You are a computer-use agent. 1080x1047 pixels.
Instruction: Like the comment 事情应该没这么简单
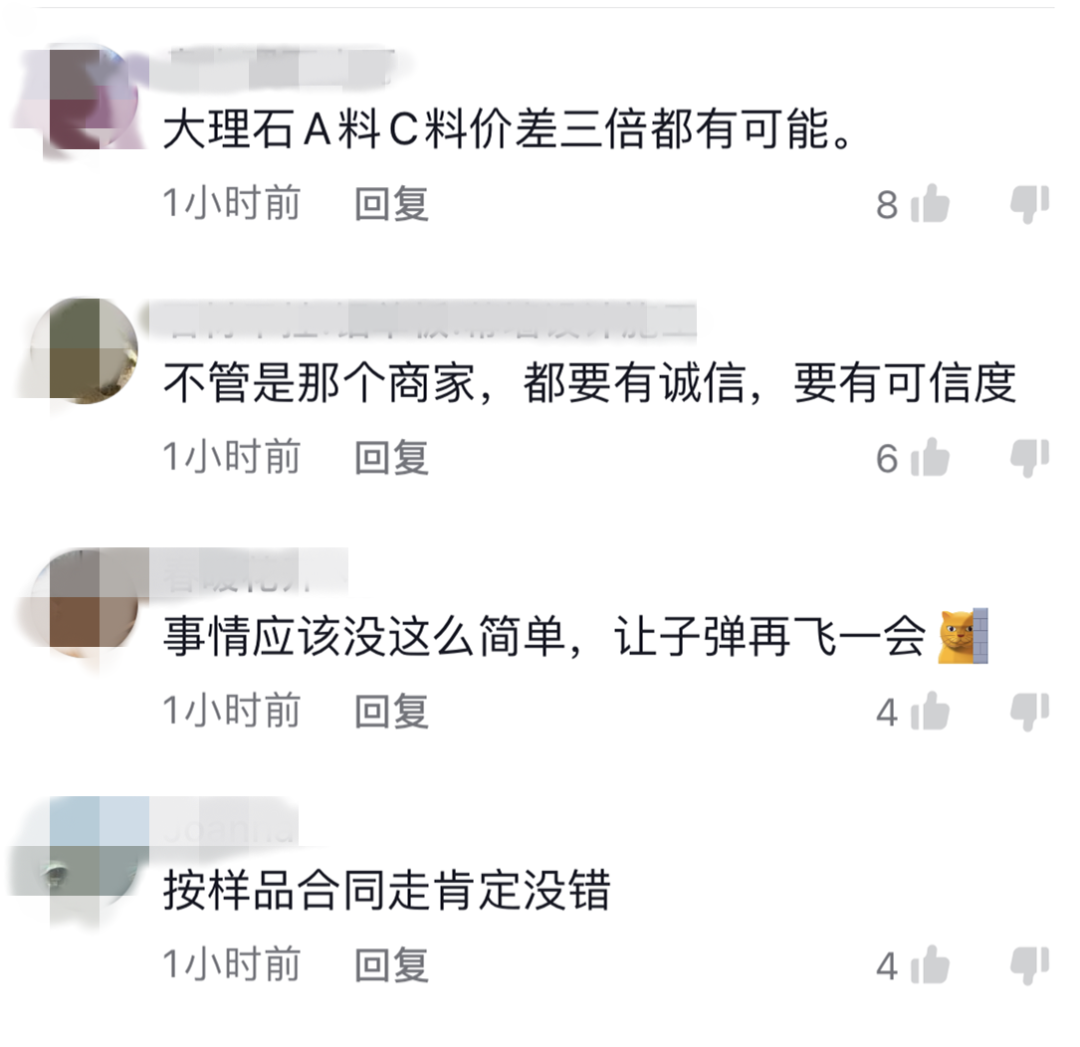pos(929,712)
